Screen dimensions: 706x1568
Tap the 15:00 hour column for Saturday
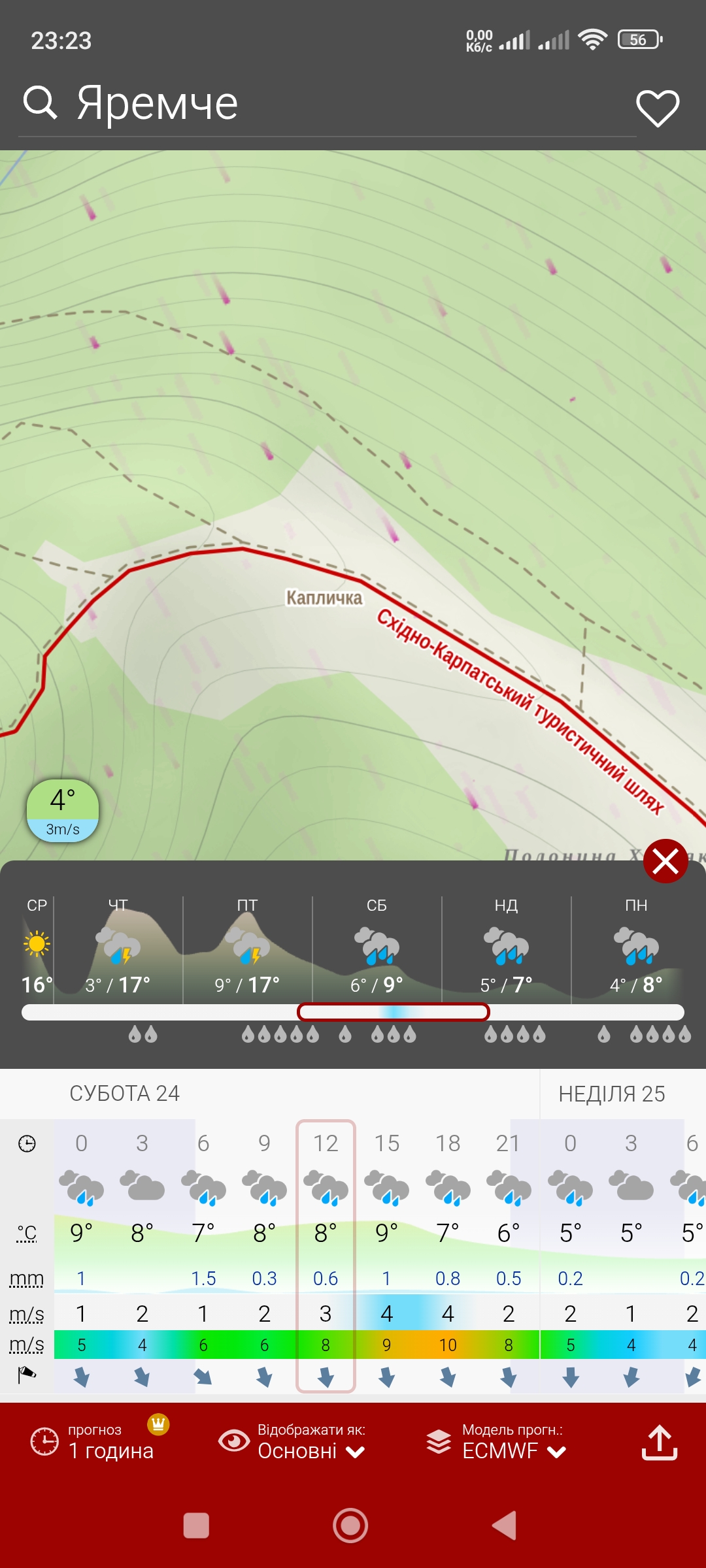(x=387, y=1256)
